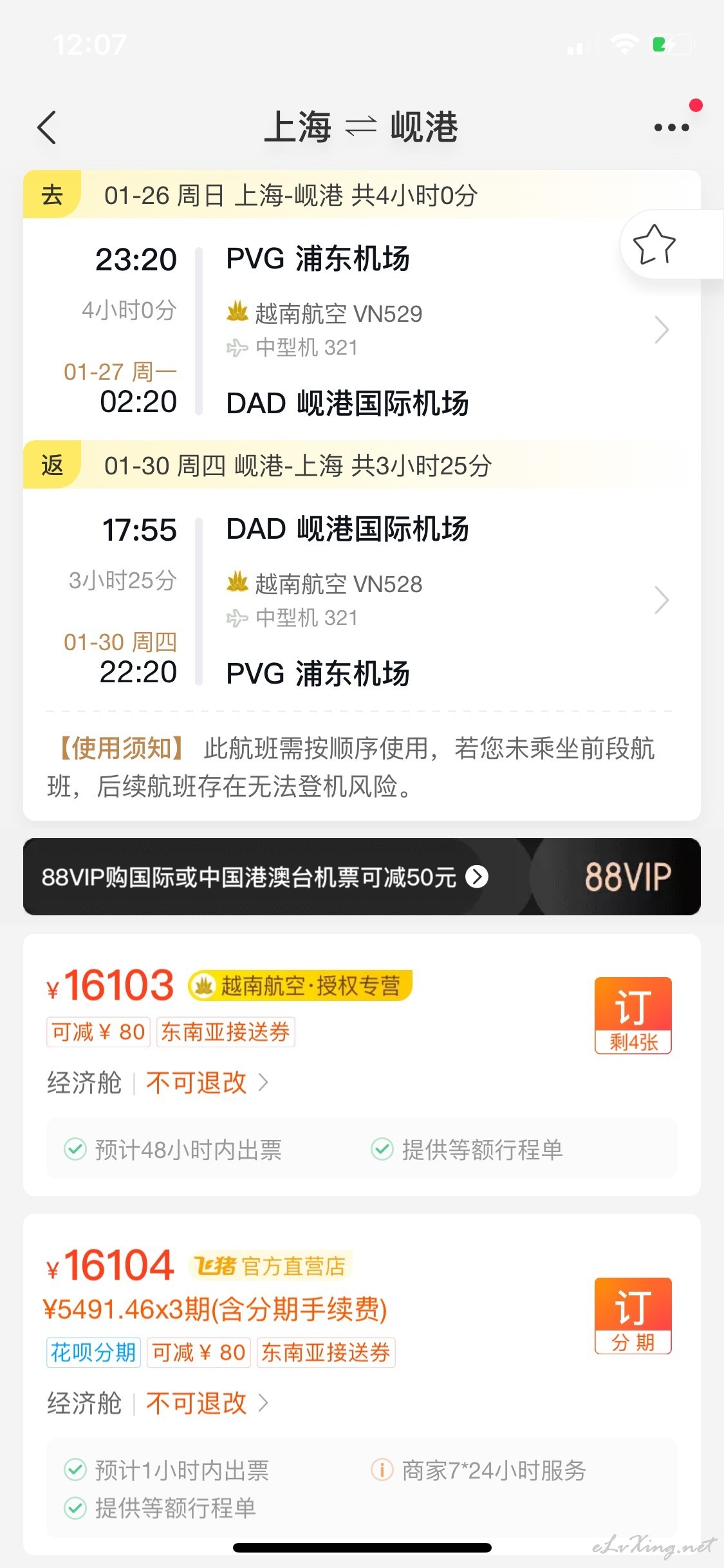View refund rules for the ¥16103 fare

(207, 1083)
